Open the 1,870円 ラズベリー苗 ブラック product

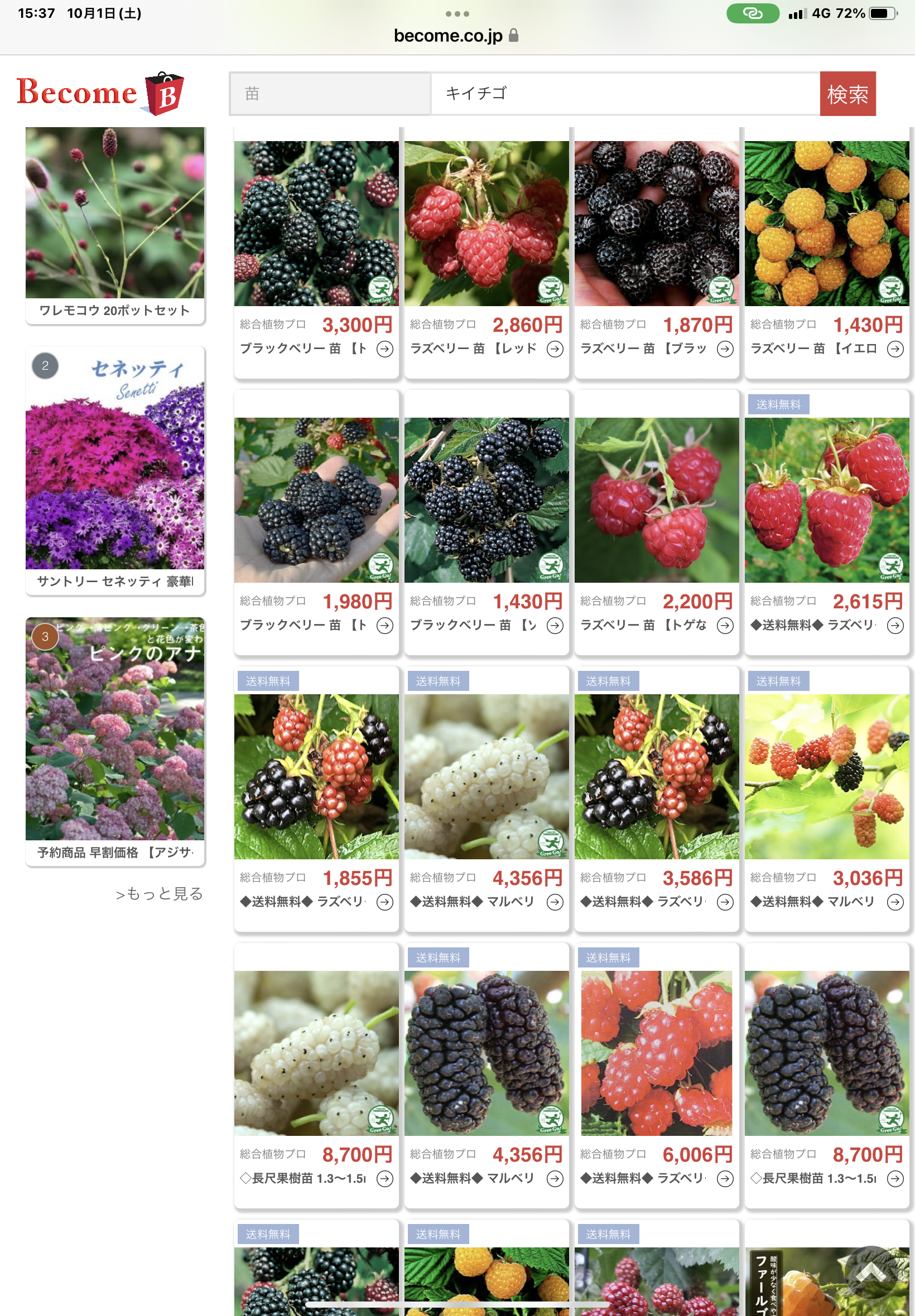point(657,252)
